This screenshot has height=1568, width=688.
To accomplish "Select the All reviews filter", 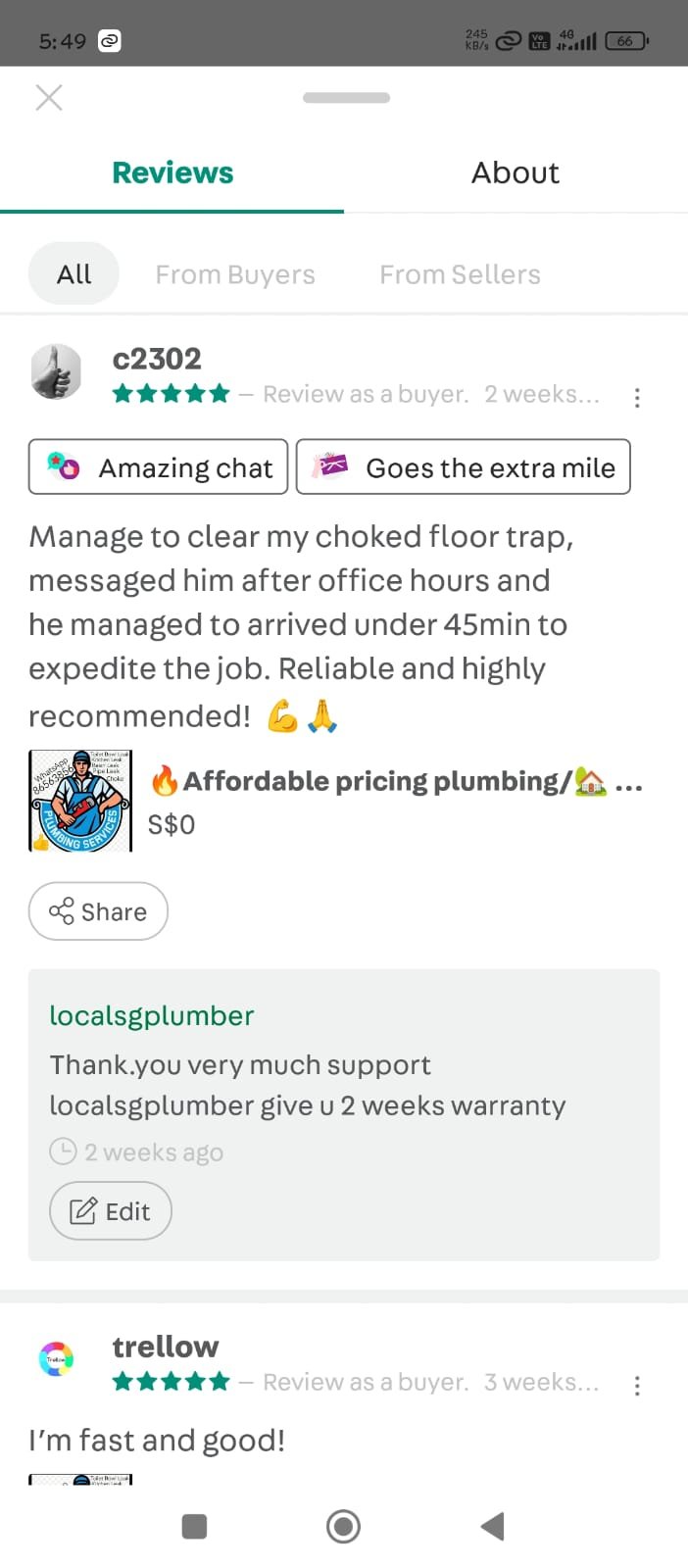I will [74, 274].
